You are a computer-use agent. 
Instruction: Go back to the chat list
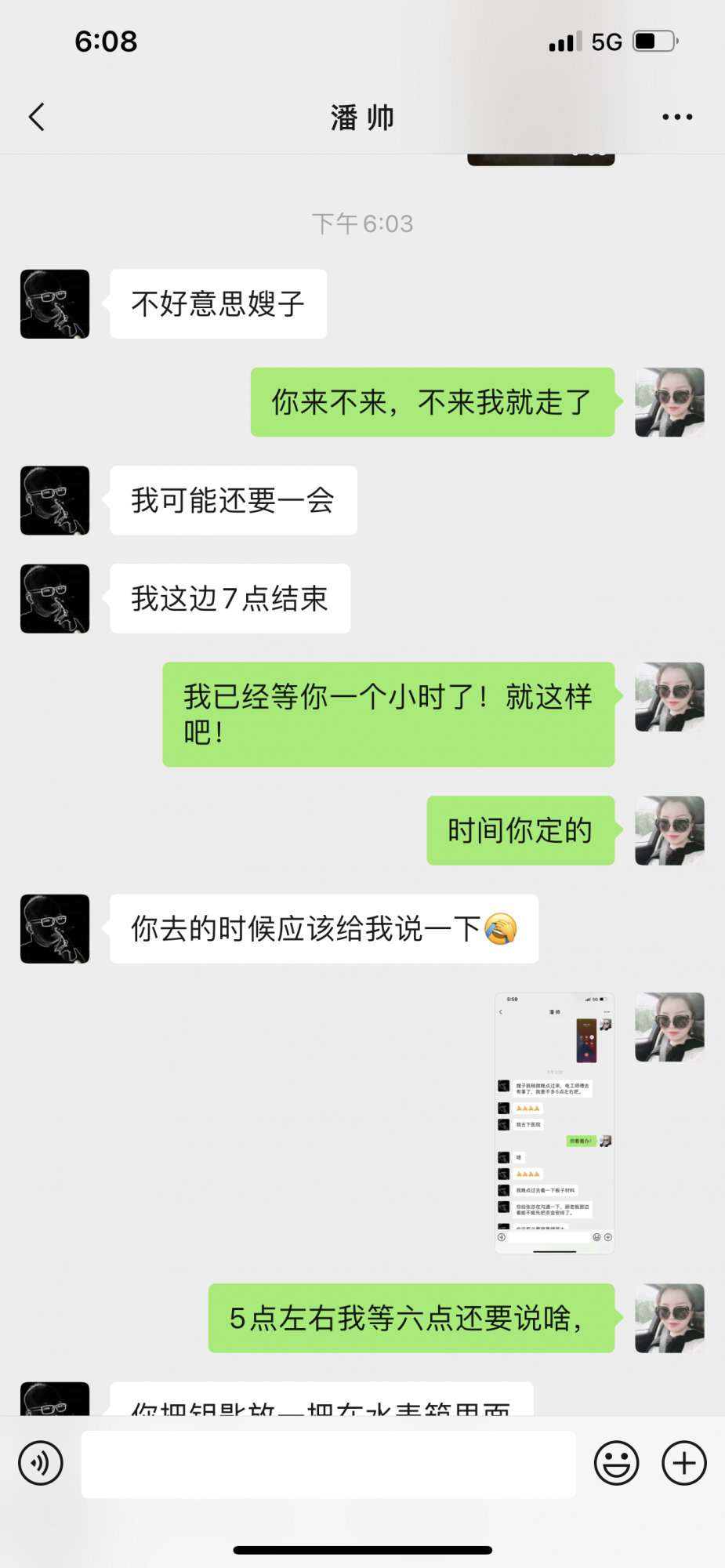(37, 117)
